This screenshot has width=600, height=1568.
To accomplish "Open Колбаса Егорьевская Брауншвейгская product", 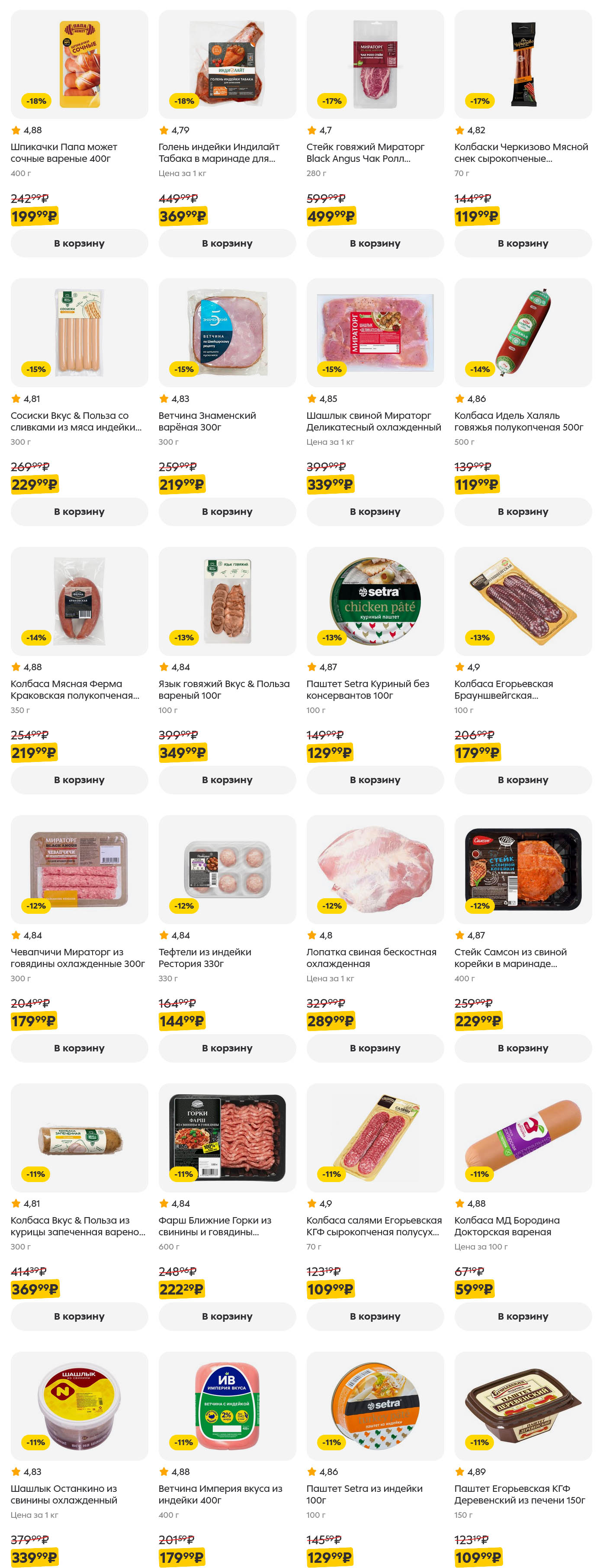I will 503,690.
